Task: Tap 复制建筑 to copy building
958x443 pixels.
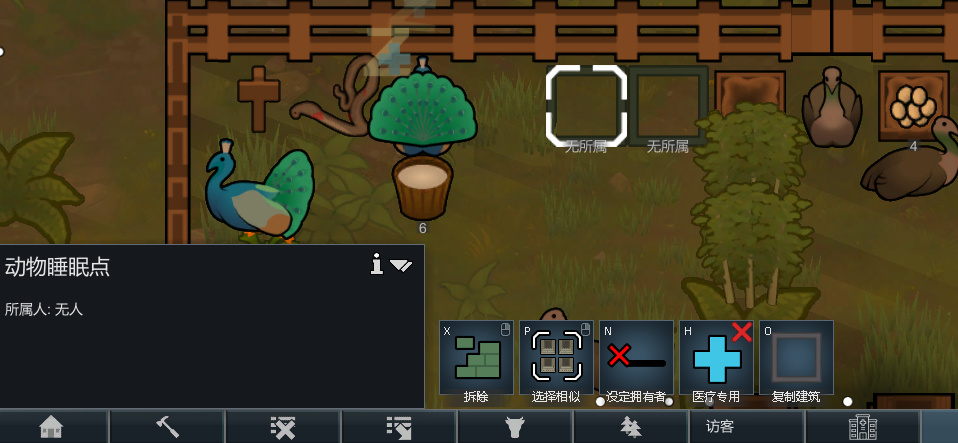Action: (x=796, y=357)
